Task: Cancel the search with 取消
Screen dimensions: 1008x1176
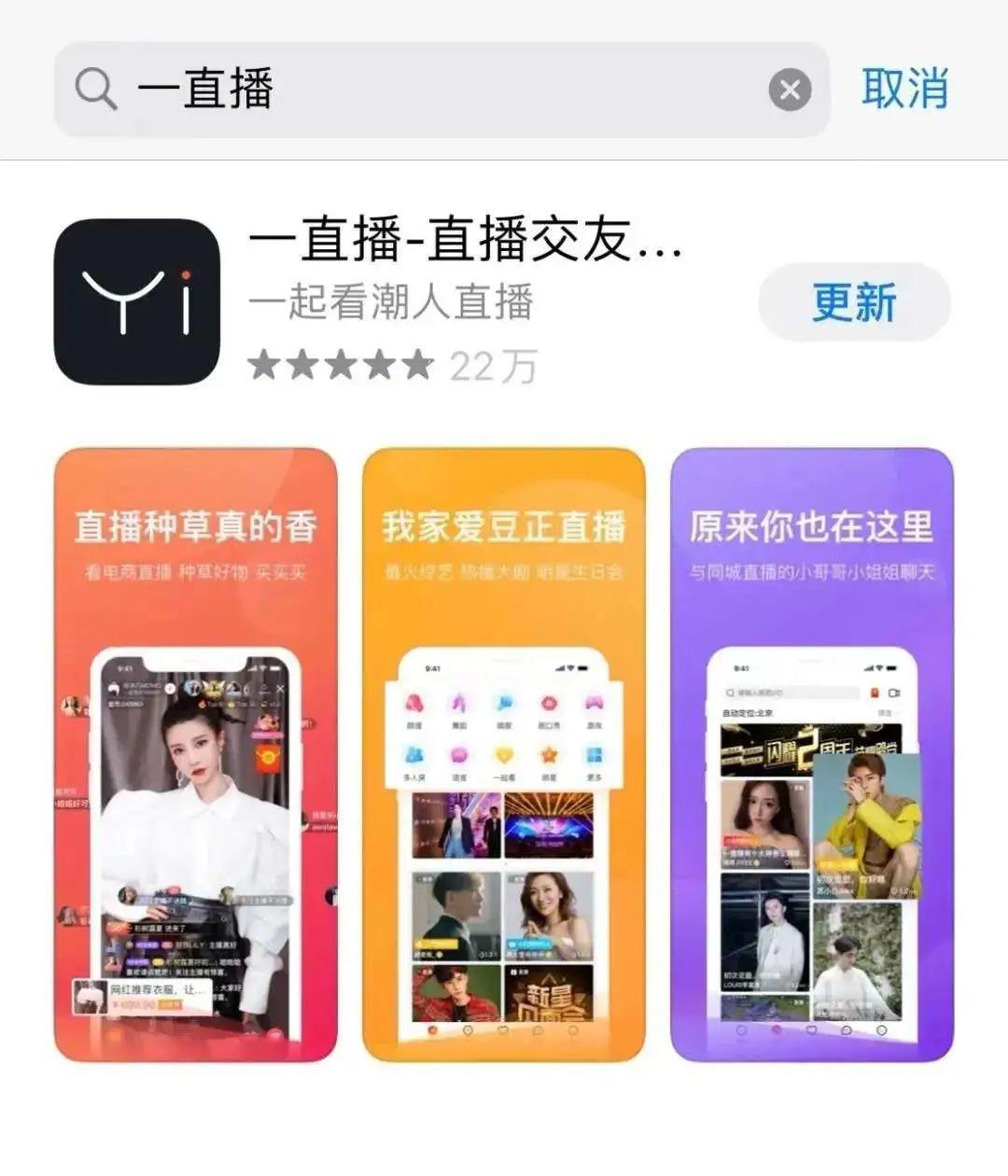Action: [904, 89]
